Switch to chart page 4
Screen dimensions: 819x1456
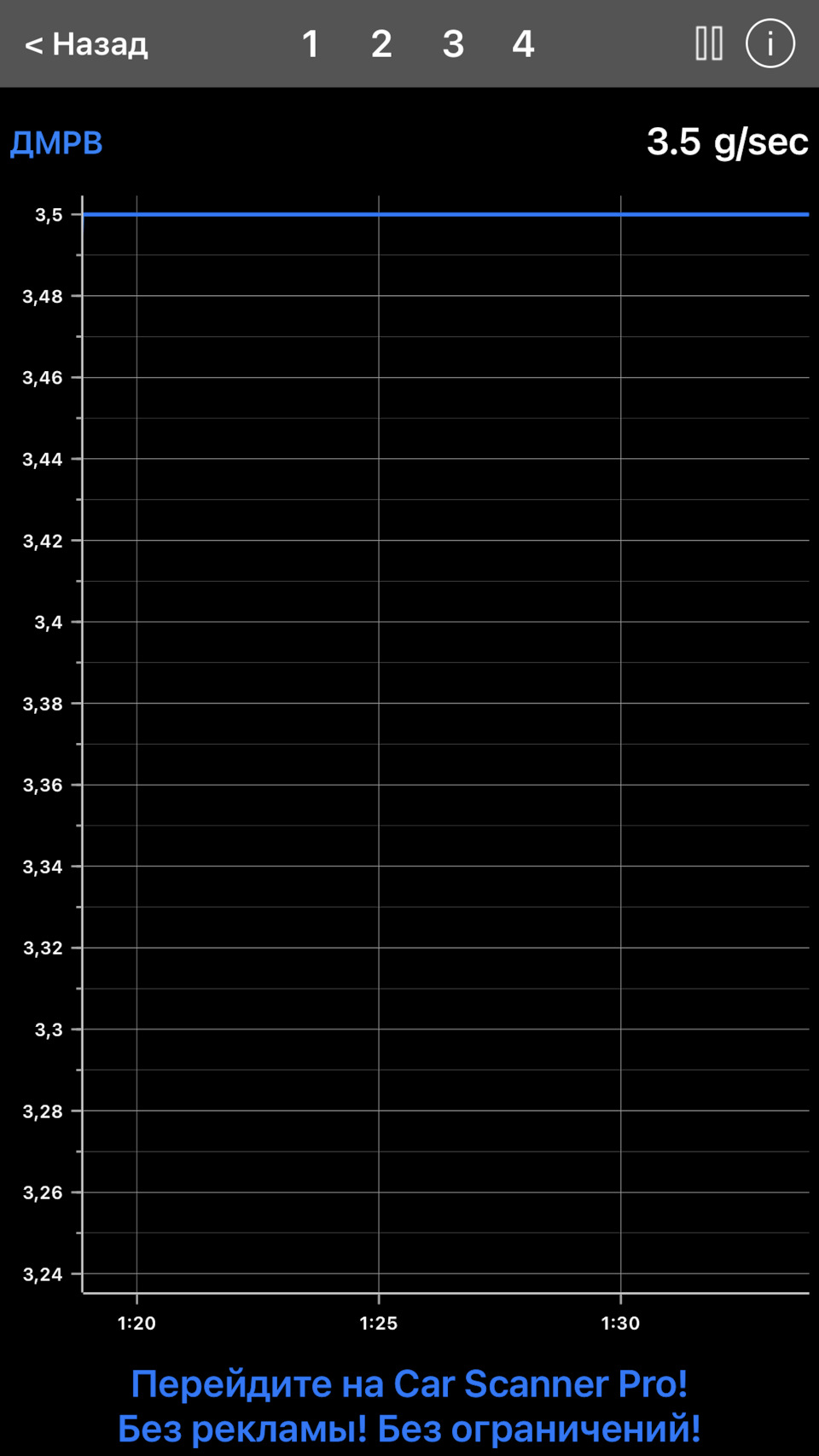523,44
